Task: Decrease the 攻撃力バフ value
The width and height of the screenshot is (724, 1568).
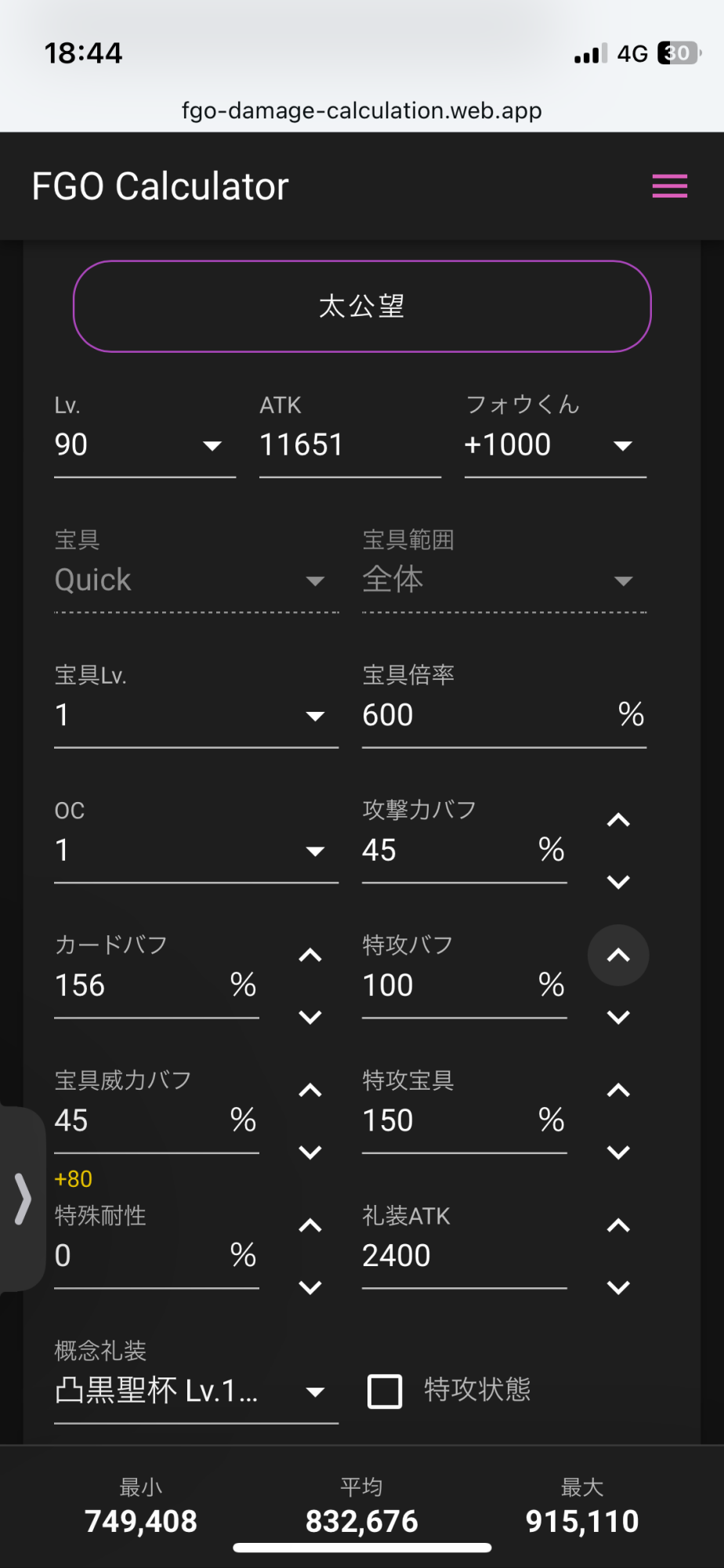Action: (x=618, y=882)
